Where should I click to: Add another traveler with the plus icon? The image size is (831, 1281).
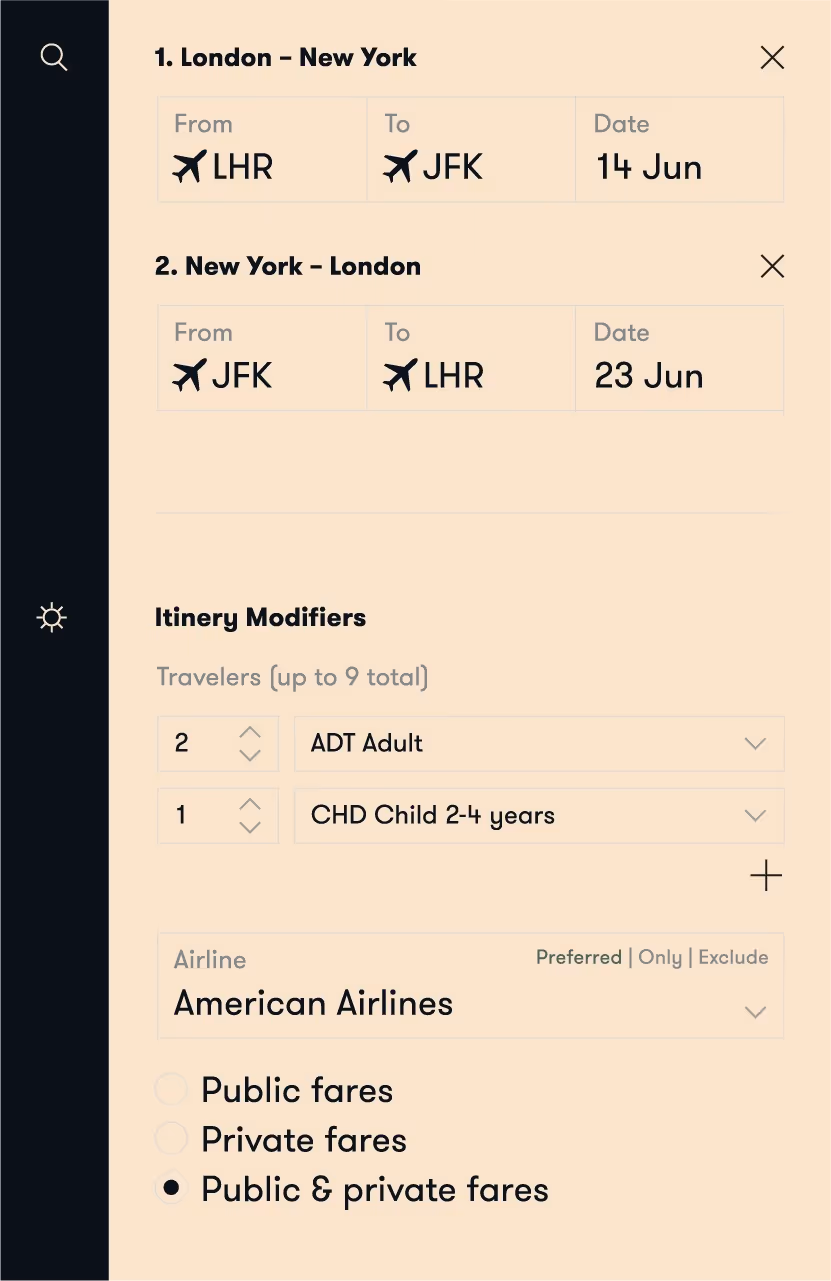pyautogui.click(x=765, y=875)
